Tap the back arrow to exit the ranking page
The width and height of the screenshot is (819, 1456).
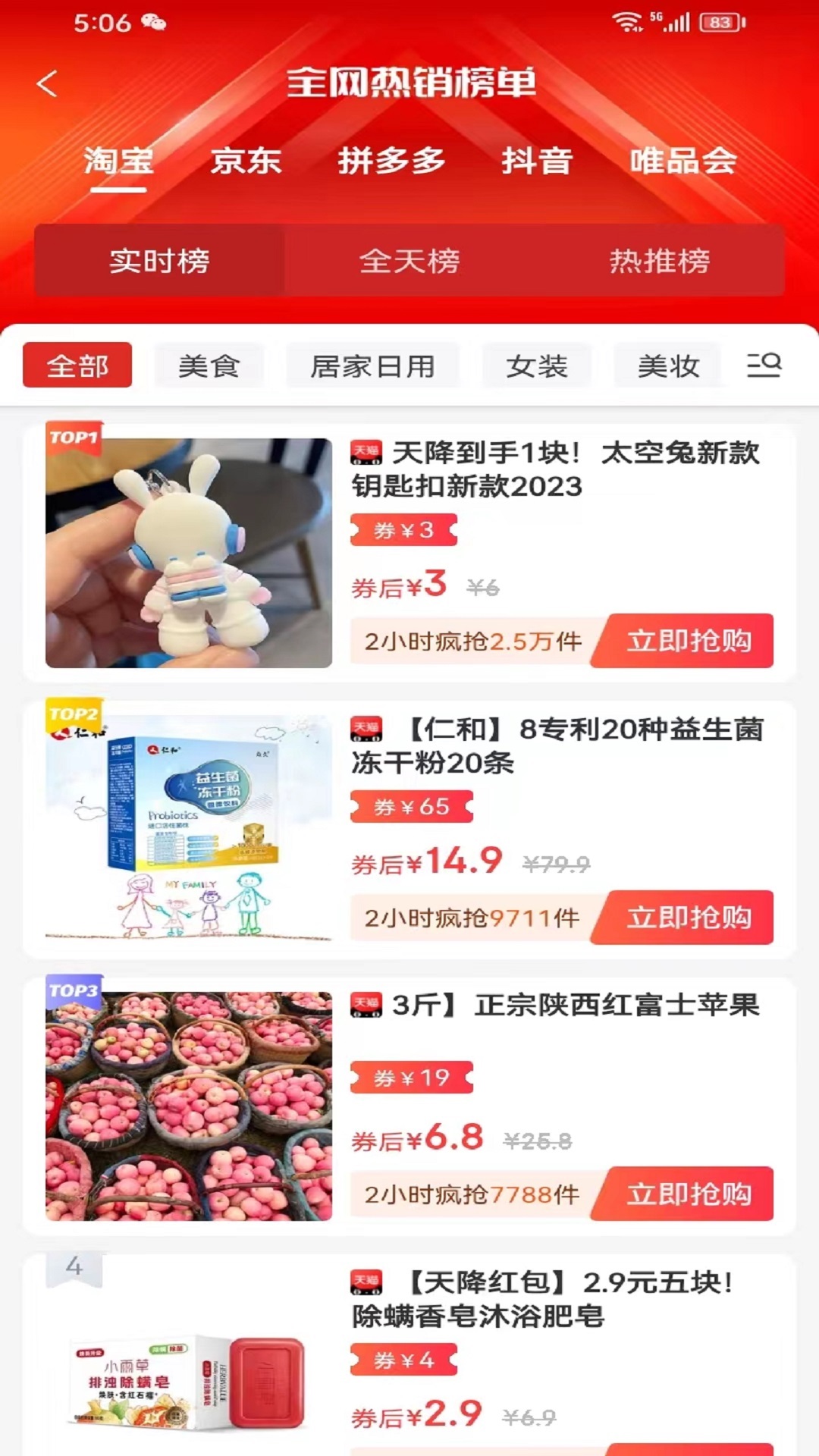(48, 84)
